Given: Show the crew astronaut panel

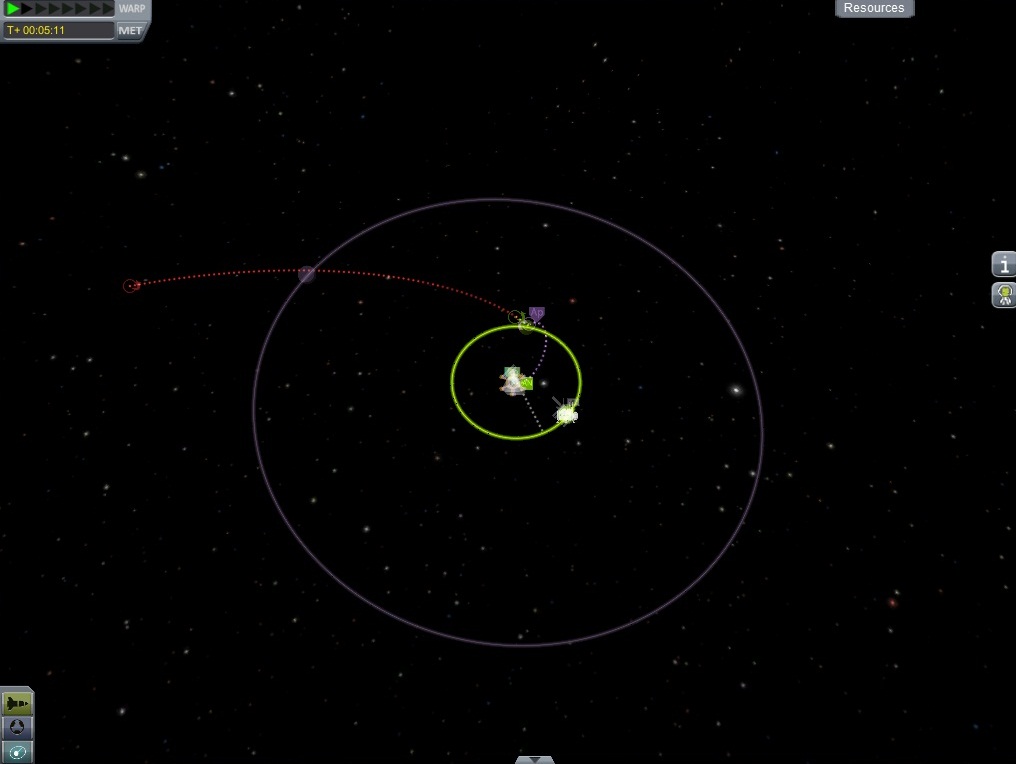Looking at the screenshot, I should [x=1003, y=295].
